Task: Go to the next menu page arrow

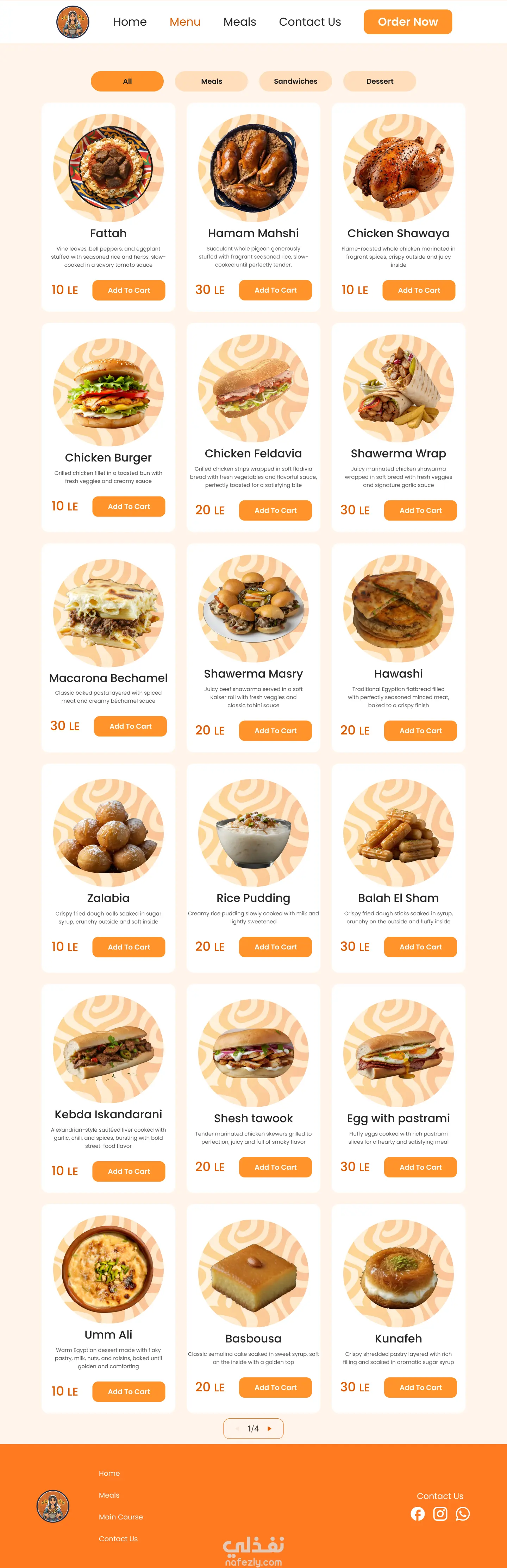Action: coord(269,1429)
